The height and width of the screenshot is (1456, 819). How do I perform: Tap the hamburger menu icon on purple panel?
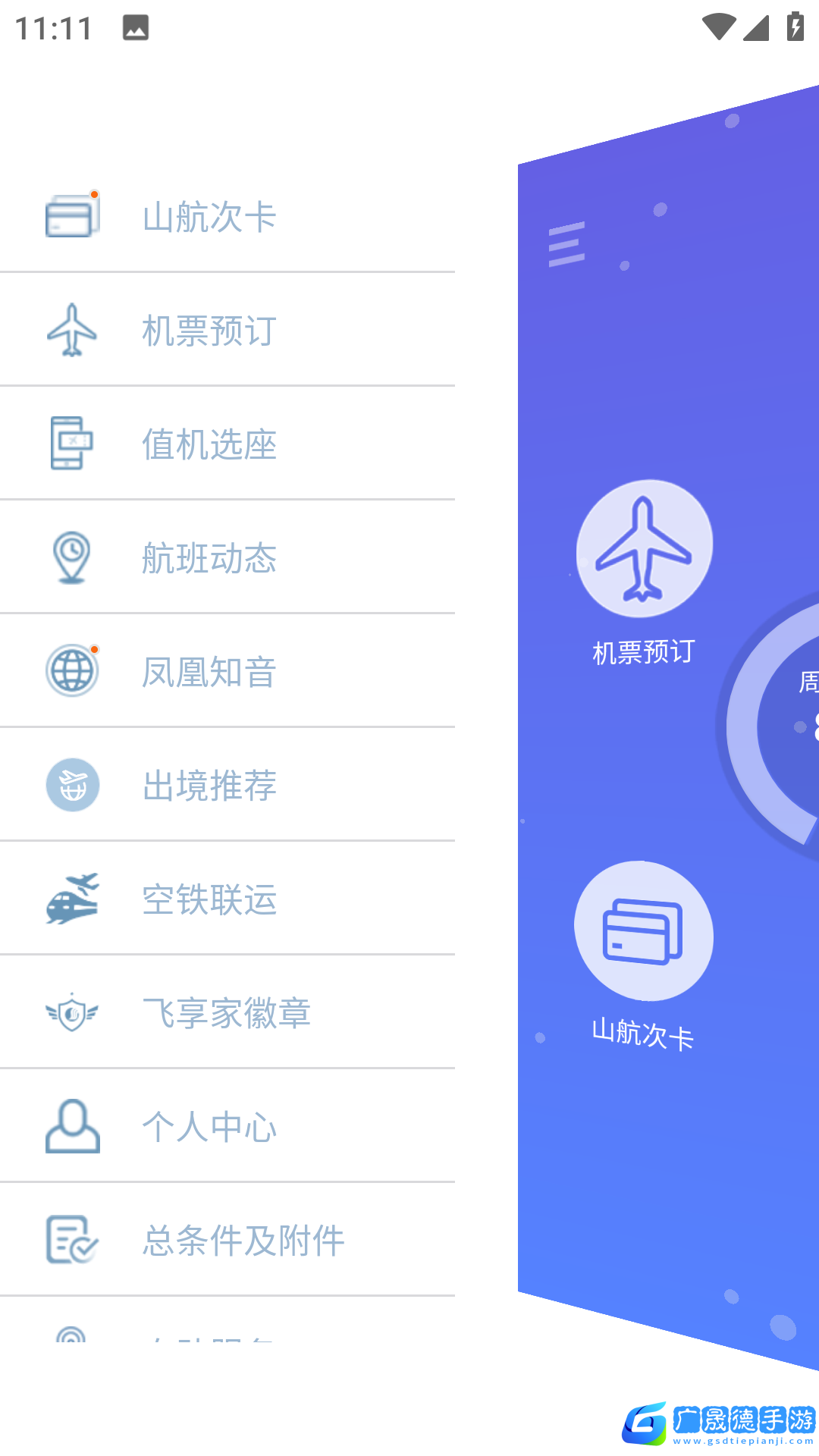tap(566, 244)
